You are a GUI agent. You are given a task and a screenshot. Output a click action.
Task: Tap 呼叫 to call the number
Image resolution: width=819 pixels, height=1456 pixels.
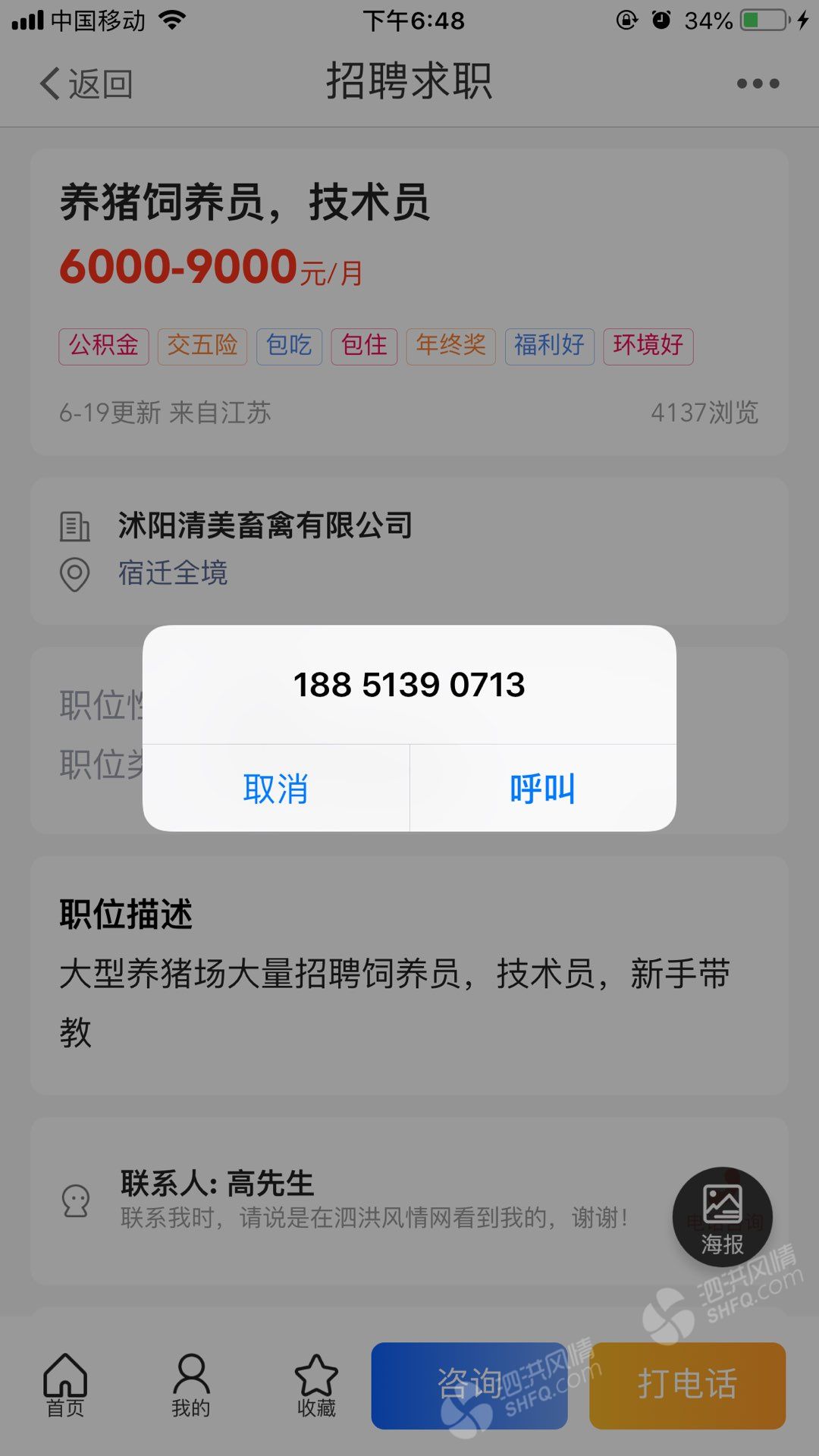click(542, 789)
